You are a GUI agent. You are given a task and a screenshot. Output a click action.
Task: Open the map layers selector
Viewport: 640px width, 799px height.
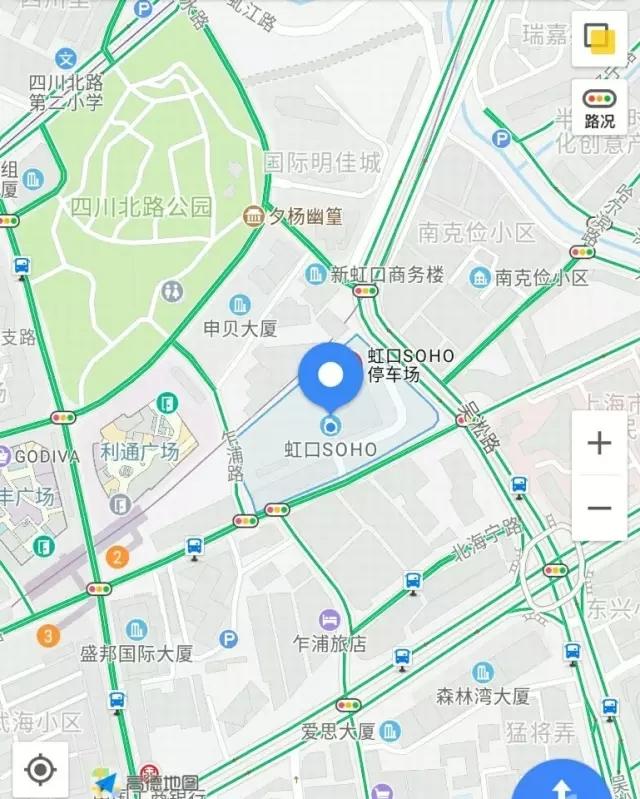[x=599, y=40]
